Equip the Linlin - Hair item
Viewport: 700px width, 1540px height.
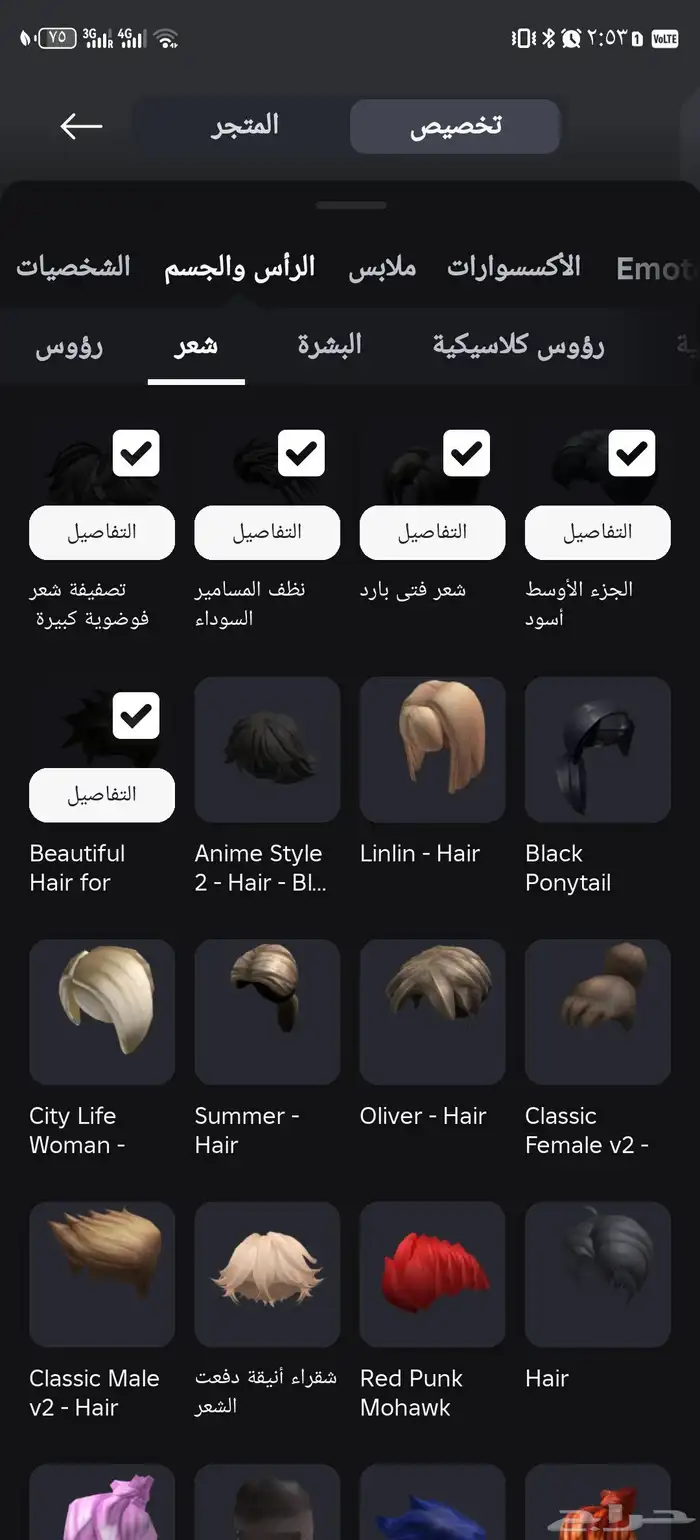[432, 749]
